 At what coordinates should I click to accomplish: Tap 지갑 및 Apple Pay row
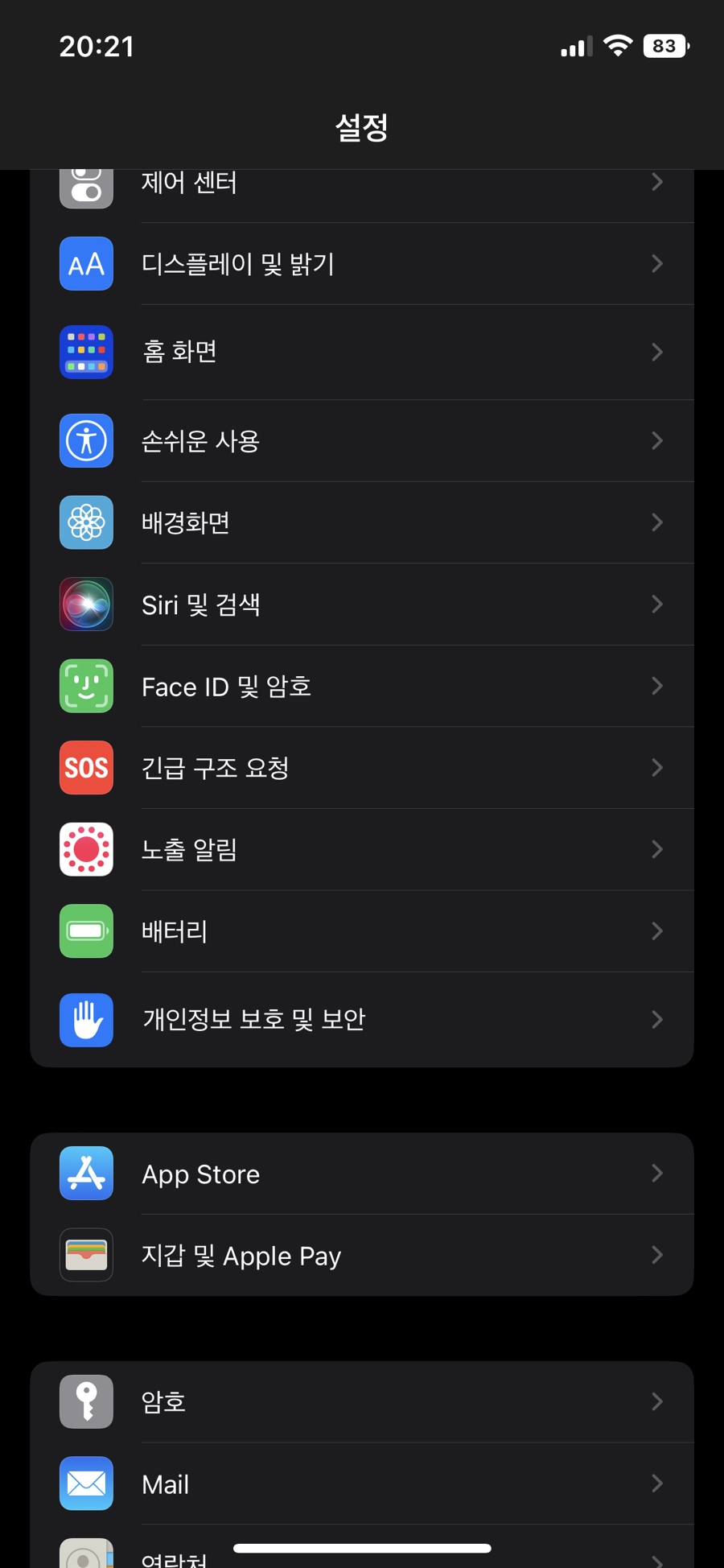point(362,1256)
